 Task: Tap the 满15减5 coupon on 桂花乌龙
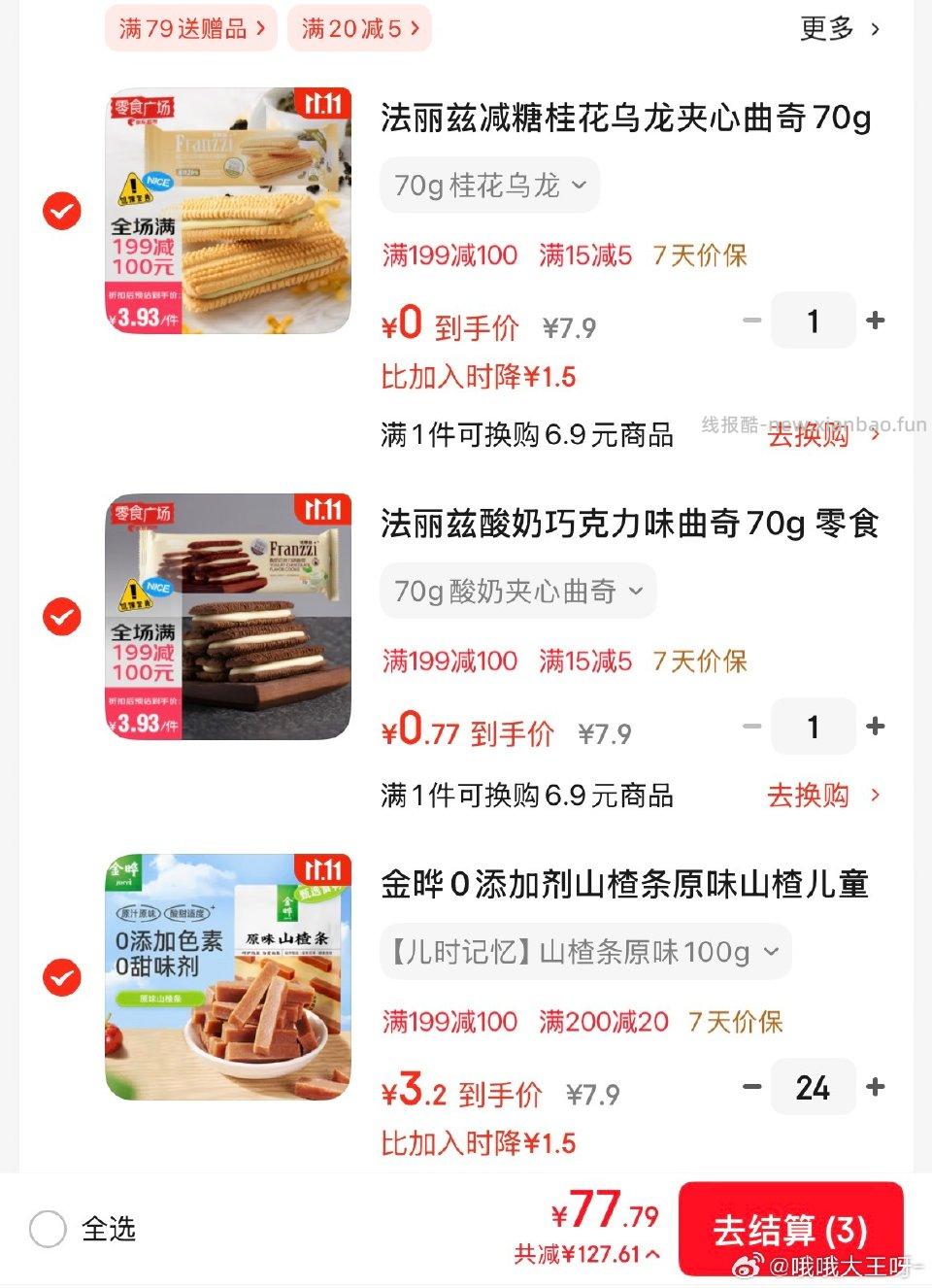click(x=583, y=254)
